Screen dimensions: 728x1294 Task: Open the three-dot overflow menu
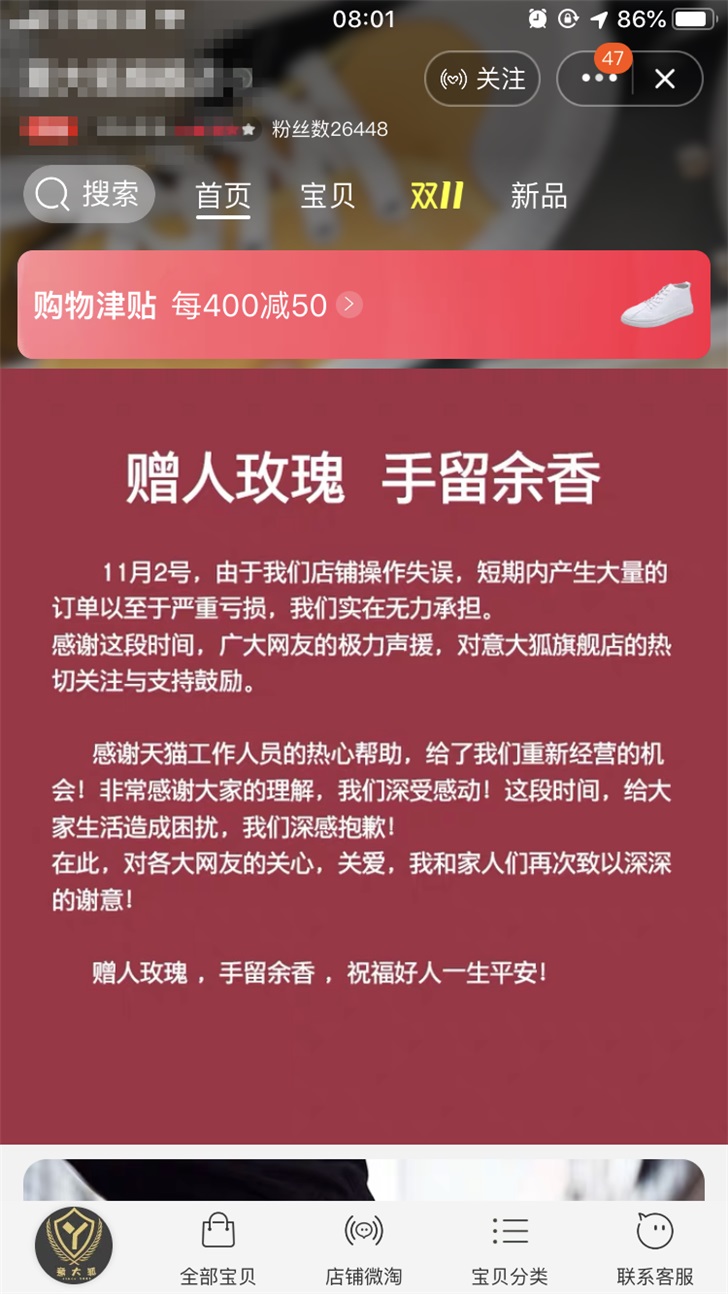pos(598,79)
